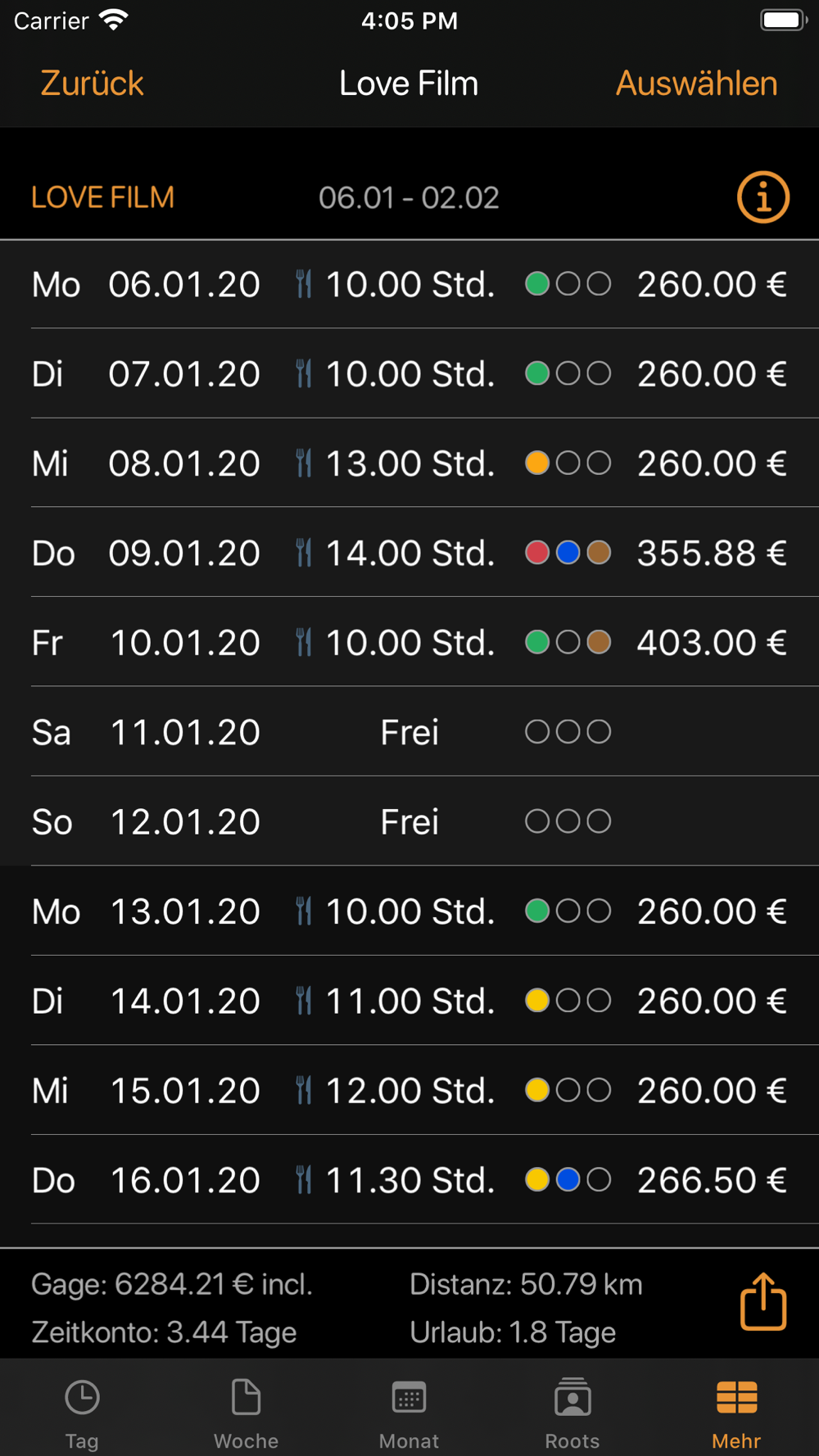The height and width of the screenshot is (1456, 819).
Task: Open the entry for Di 07.01.20
Action: pos(409,373)
